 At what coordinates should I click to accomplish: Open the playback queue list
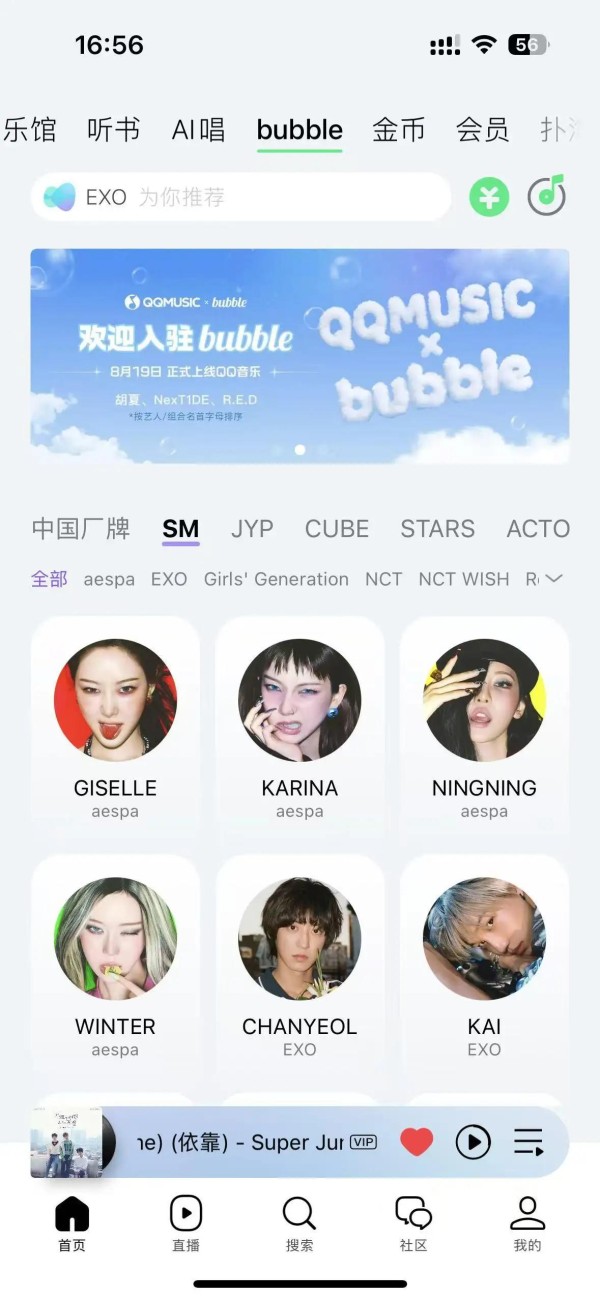(x=529, y=1142)
